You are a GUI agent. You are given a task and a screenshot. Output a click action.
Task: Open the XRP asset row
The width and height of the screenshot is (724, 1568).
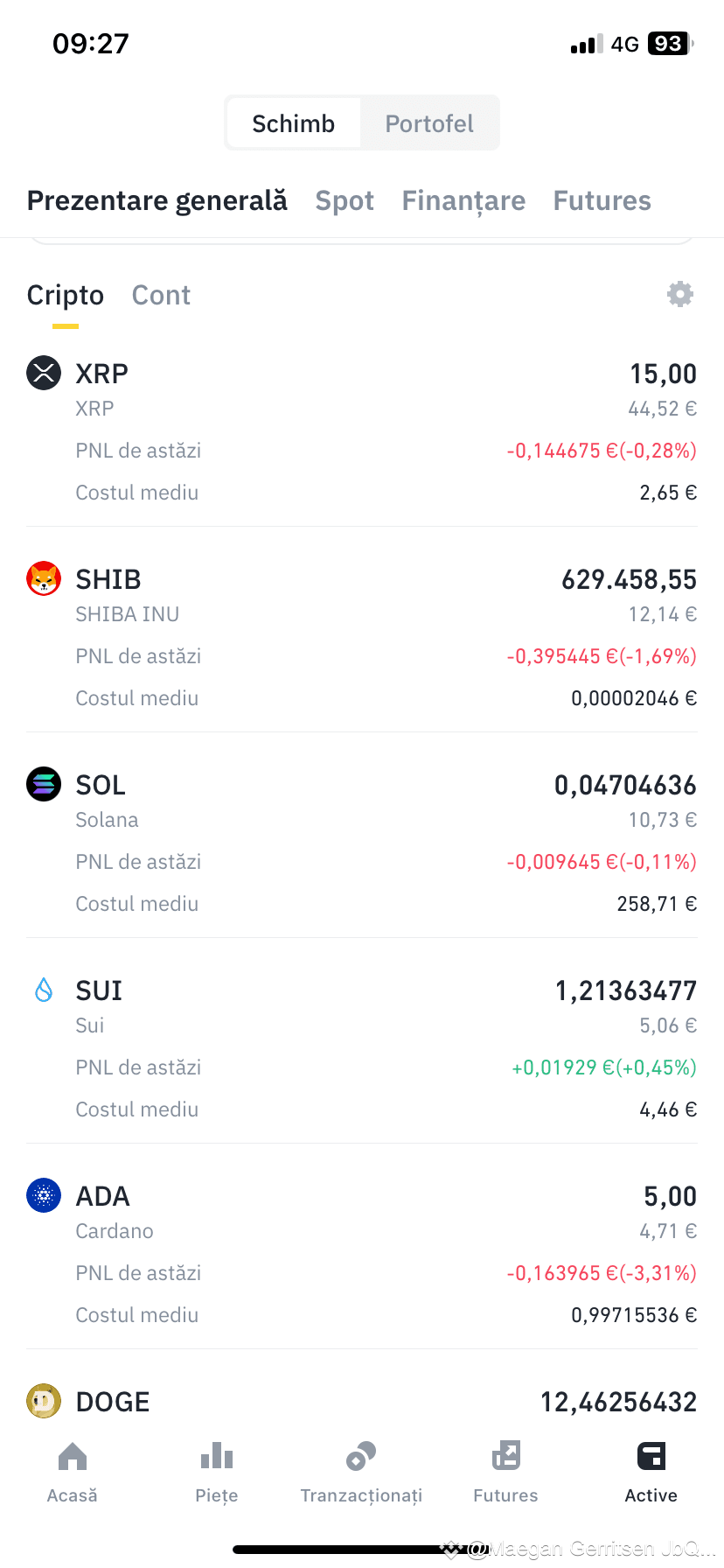[x=362, y=432]
